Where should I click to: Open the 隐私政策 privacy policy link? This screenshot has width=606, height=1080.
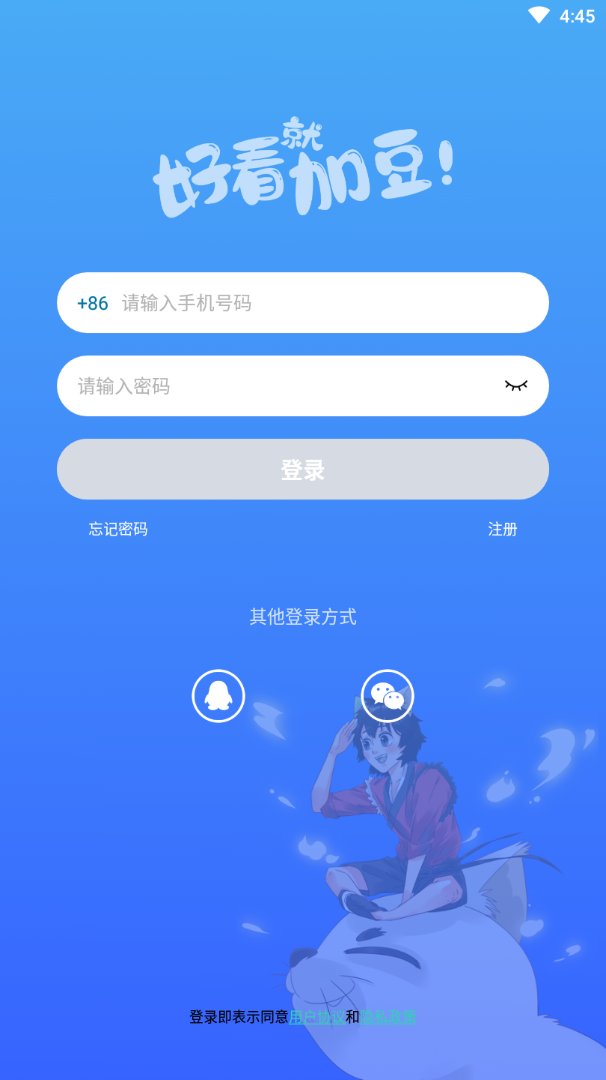pos(388,1017)
